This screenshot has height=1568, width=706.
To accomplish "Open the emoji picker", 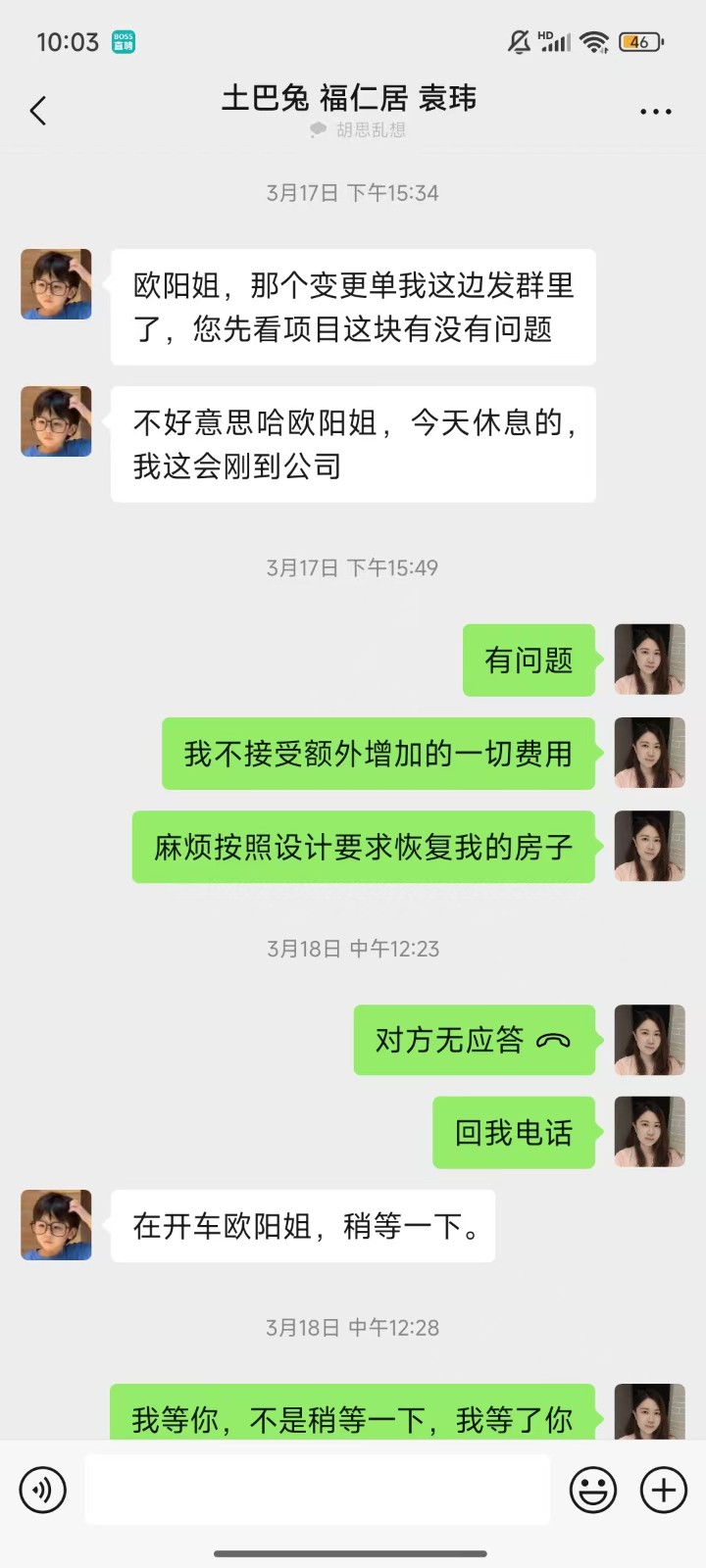I will (593, 1490).
